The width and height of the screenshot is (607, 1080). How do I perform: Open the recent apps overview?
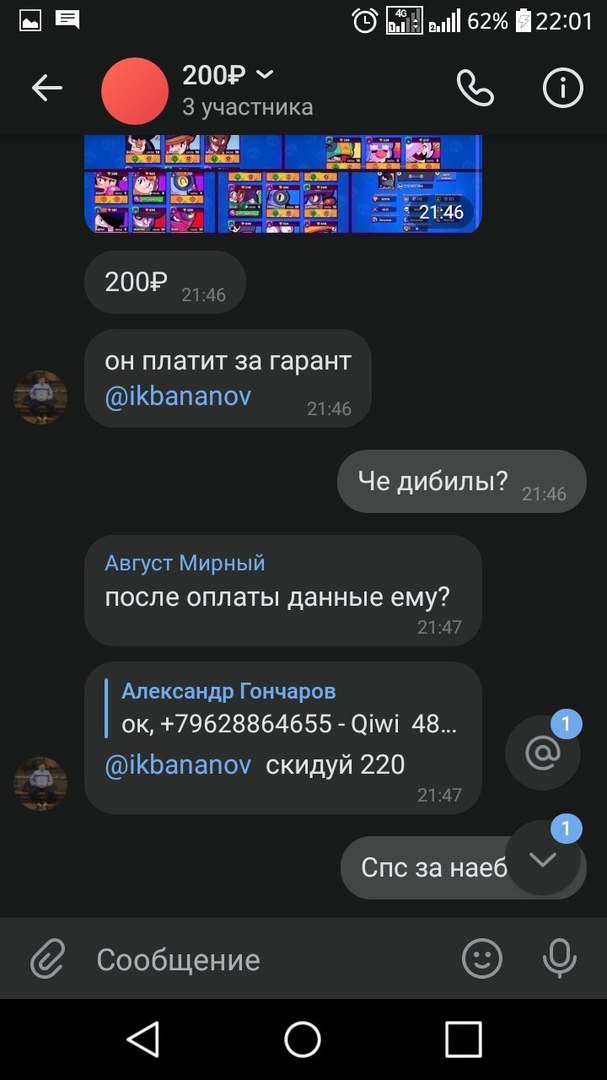pyautogui.click(x=463, y=1040)
